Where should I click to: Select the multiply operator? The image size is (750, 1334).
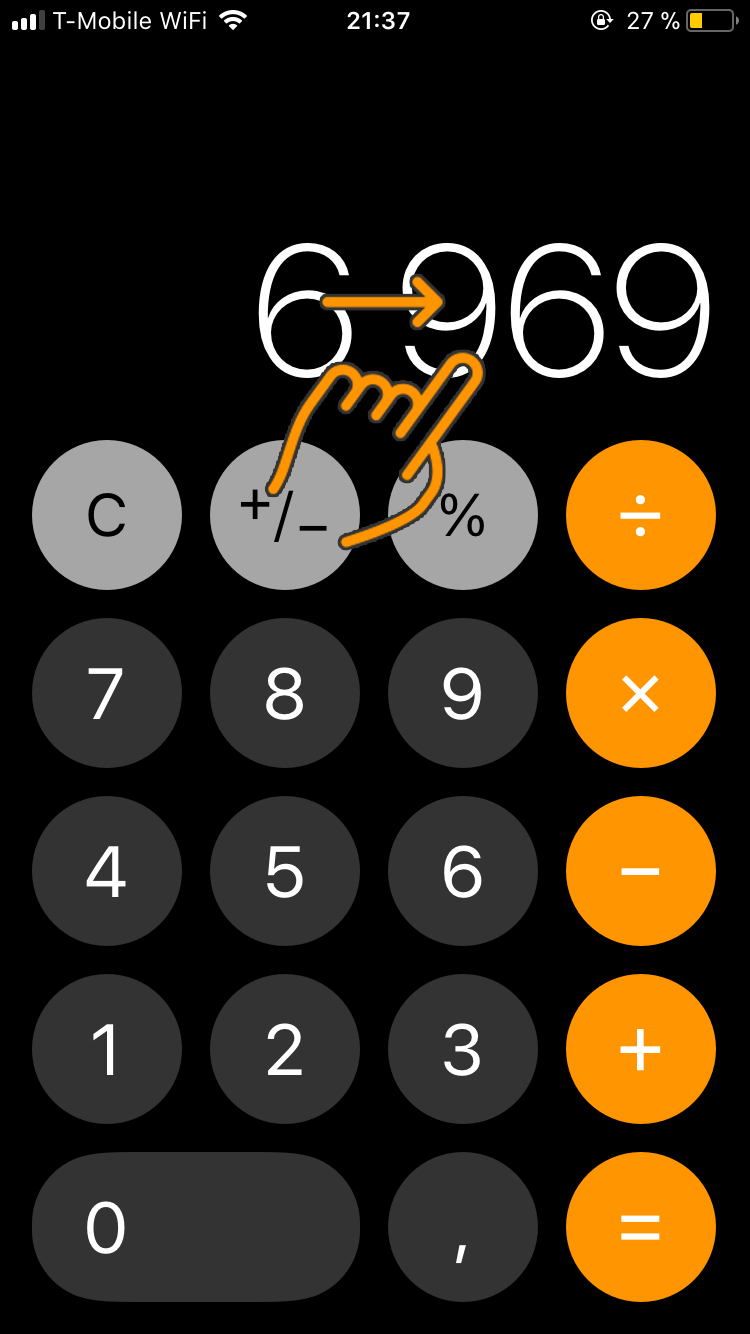(640, 693)
